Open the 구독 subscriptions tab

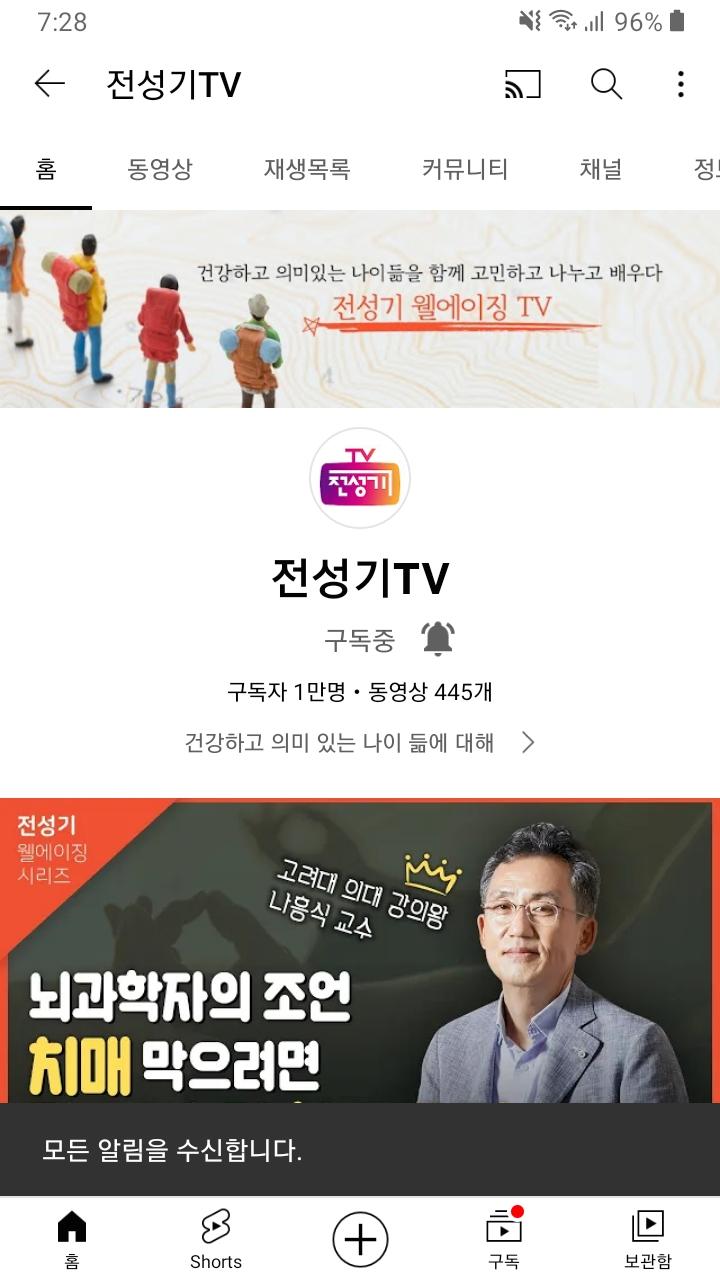(x=504, y=1238)
